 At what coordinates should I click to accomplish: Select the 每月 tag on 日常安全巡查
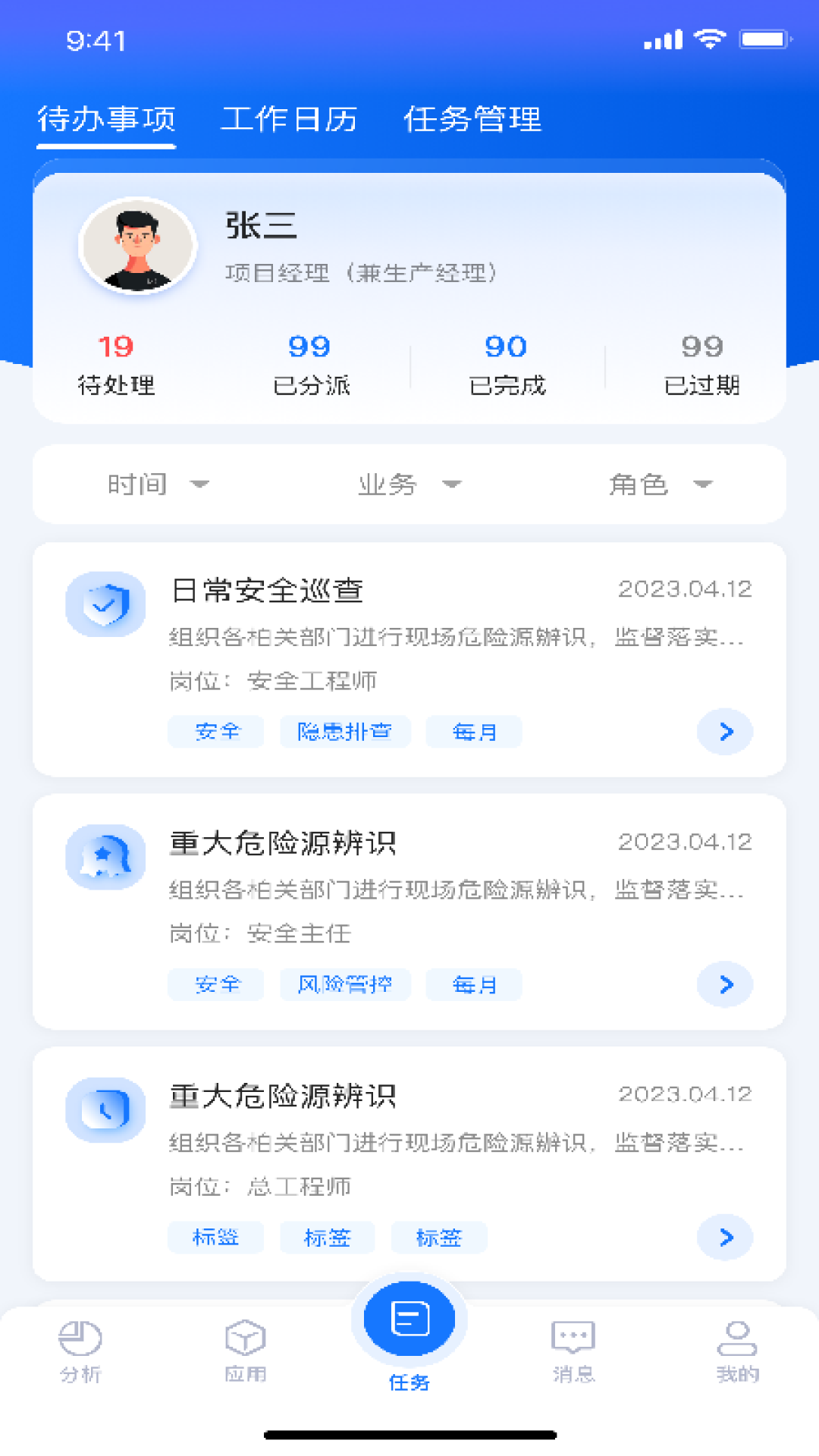coord(474,731)
